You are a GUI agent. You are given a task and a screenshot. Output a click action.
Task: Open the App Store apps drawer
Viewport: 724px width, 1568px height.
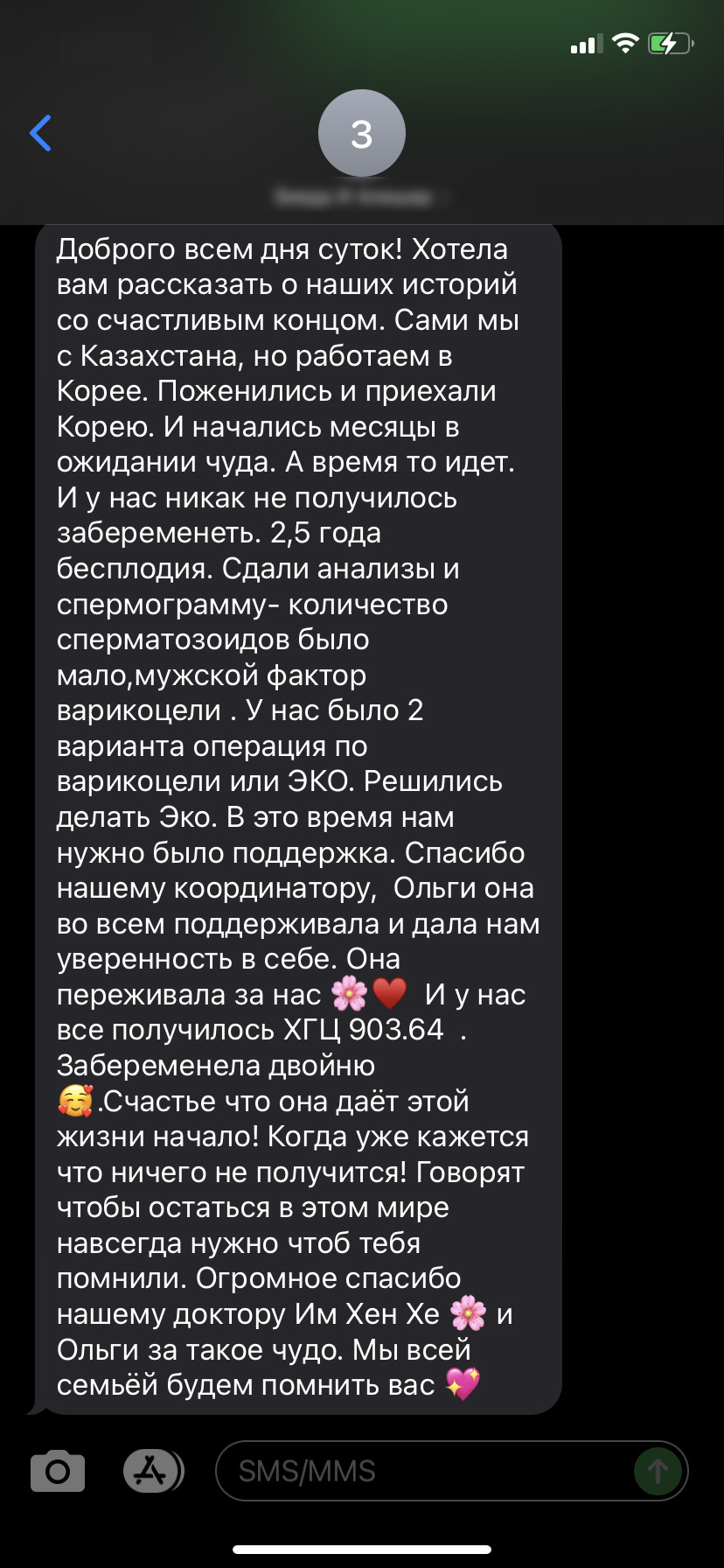152,1471
